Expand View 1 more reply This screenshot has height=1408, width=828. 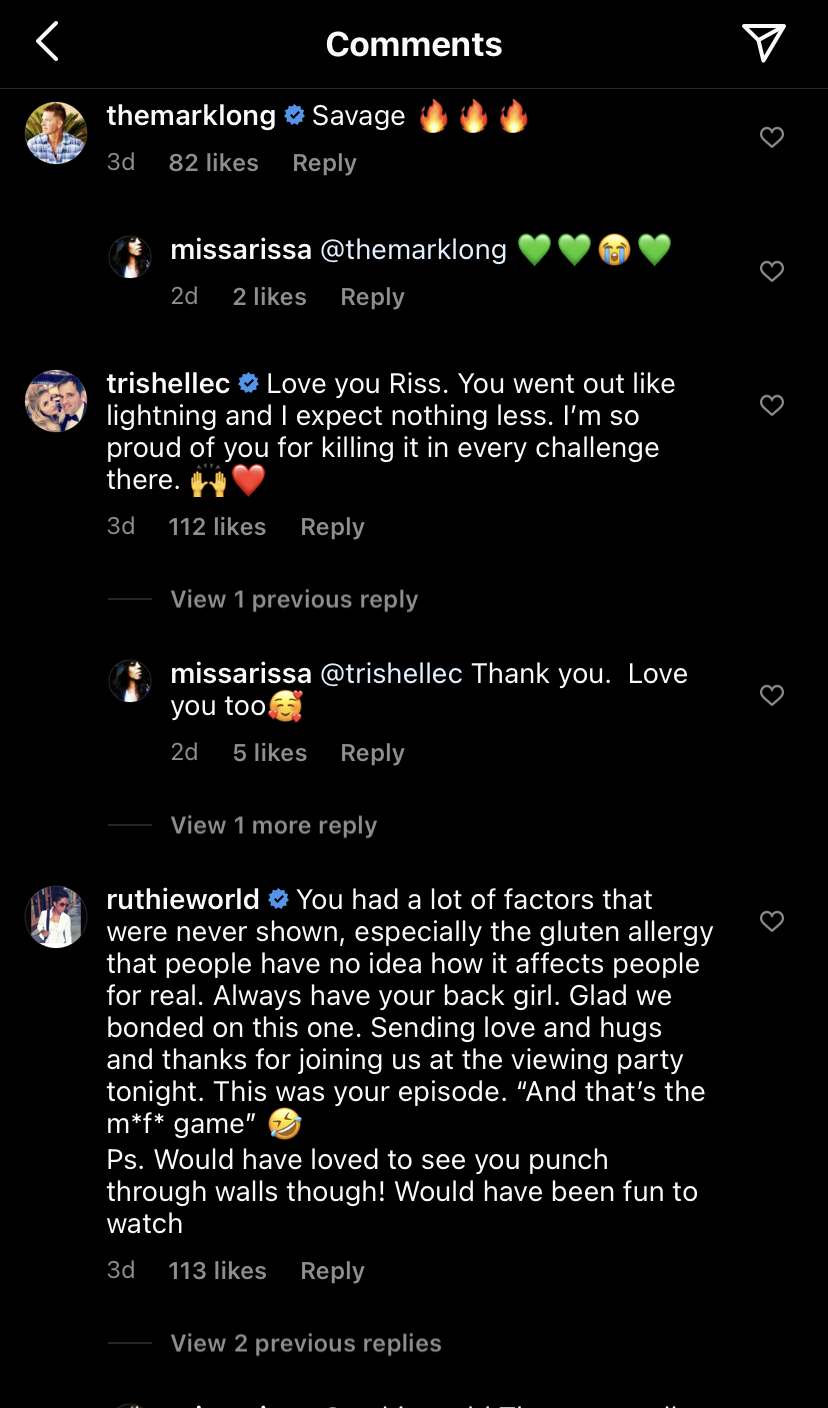[274, 825]
